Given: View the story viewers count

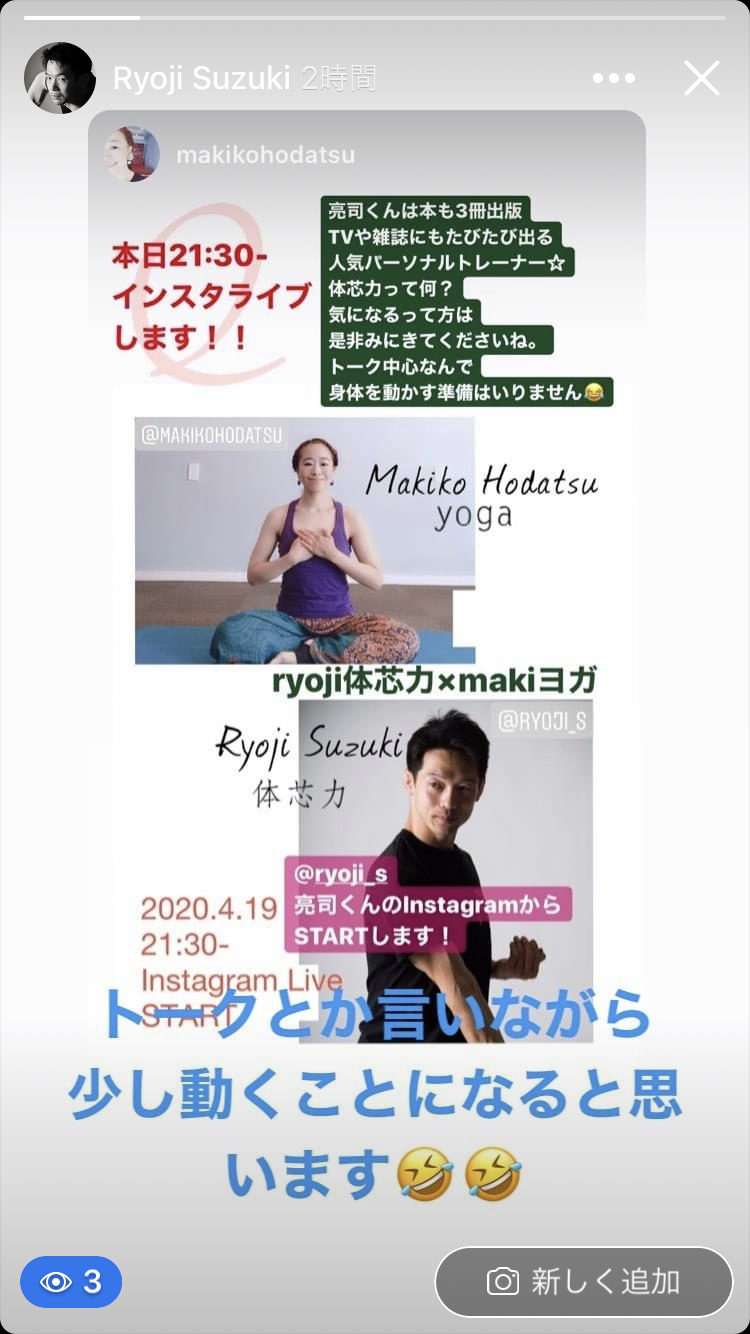Looking at the screenshot, I should tap(71, 1282).
